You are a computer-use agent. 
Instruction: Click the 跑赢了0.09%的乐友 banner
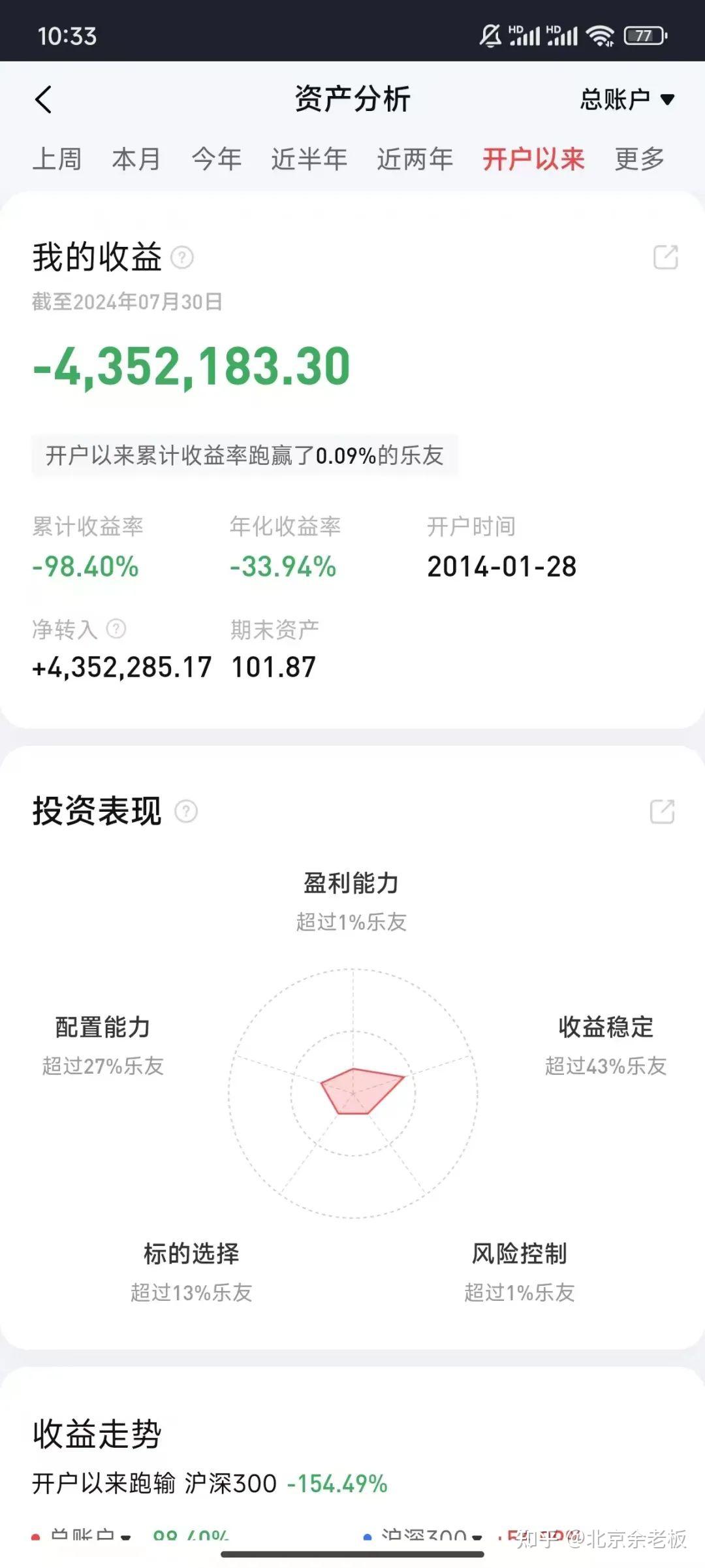coord(245,456)
